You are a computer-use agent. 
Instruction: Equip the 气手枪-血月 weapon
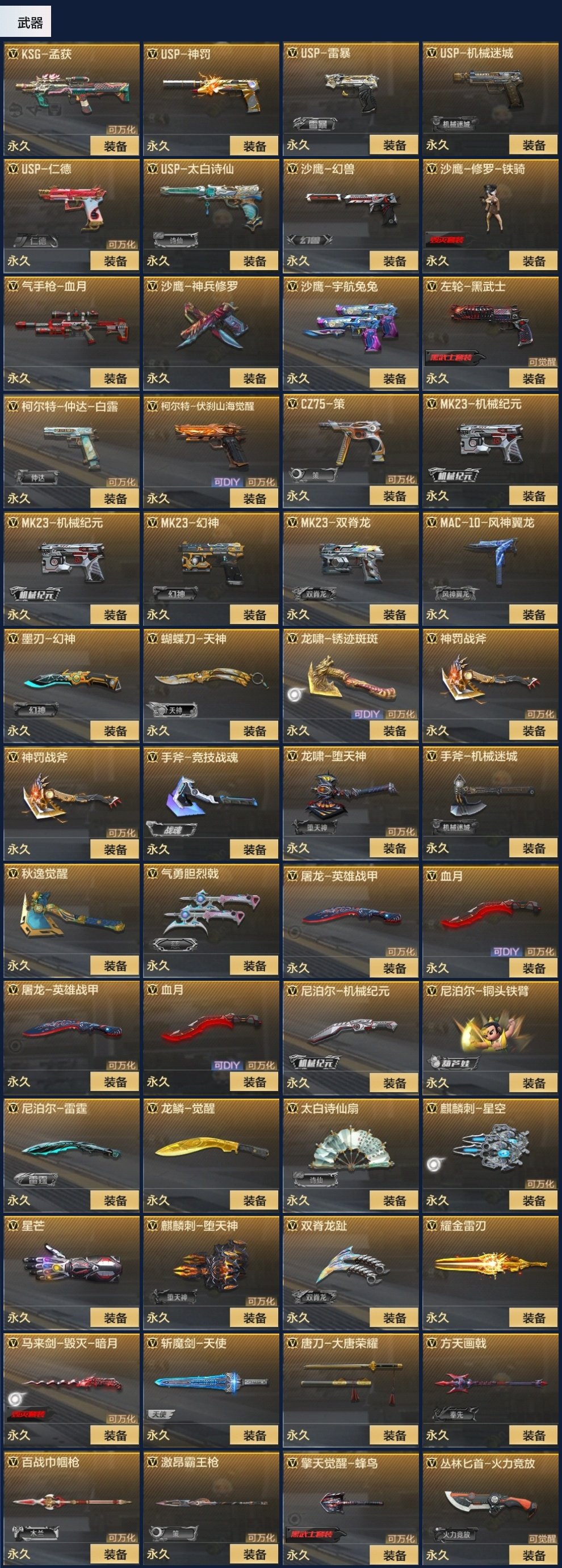pyautogui.click(x=115, y=378)
